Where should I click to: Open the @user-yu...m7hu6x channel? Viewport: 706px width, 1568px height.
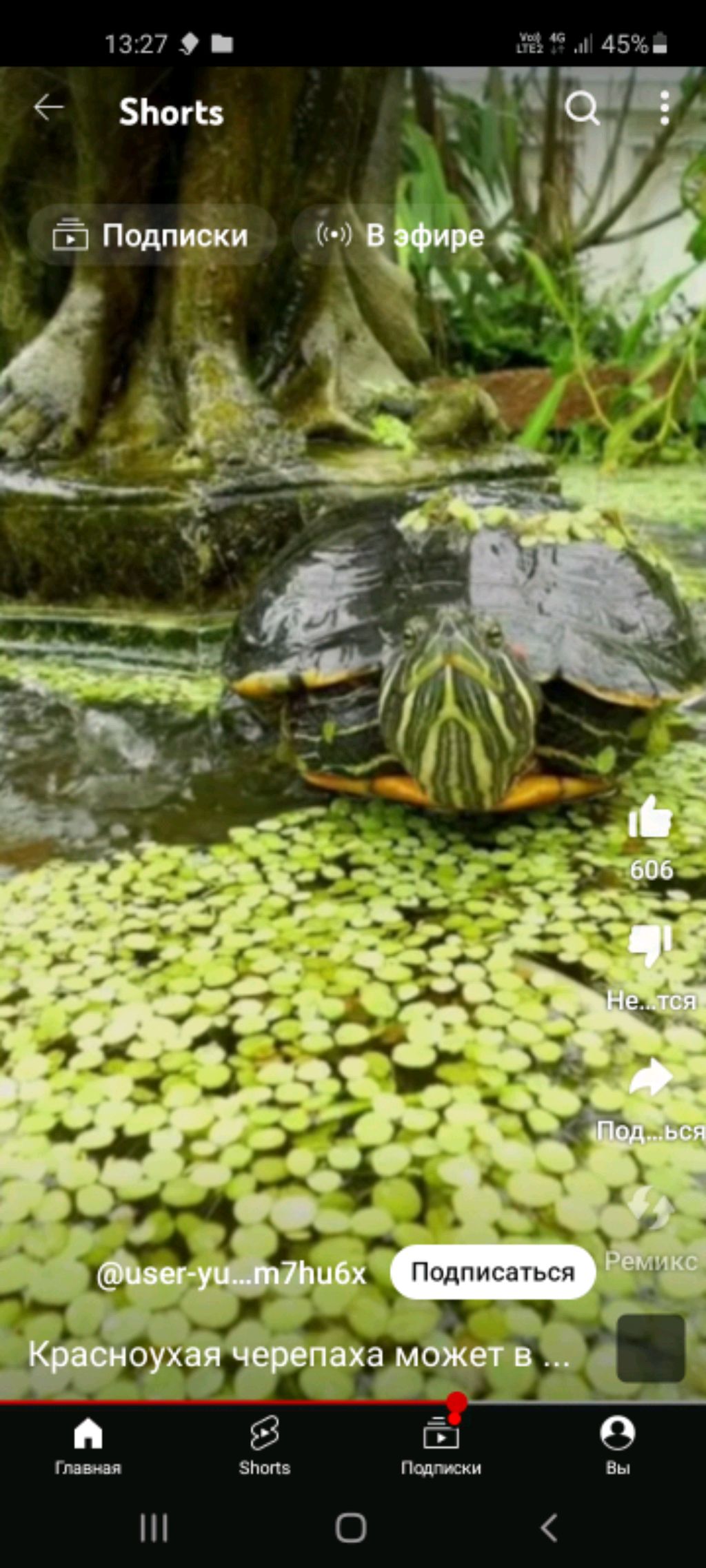(231, 1274)
